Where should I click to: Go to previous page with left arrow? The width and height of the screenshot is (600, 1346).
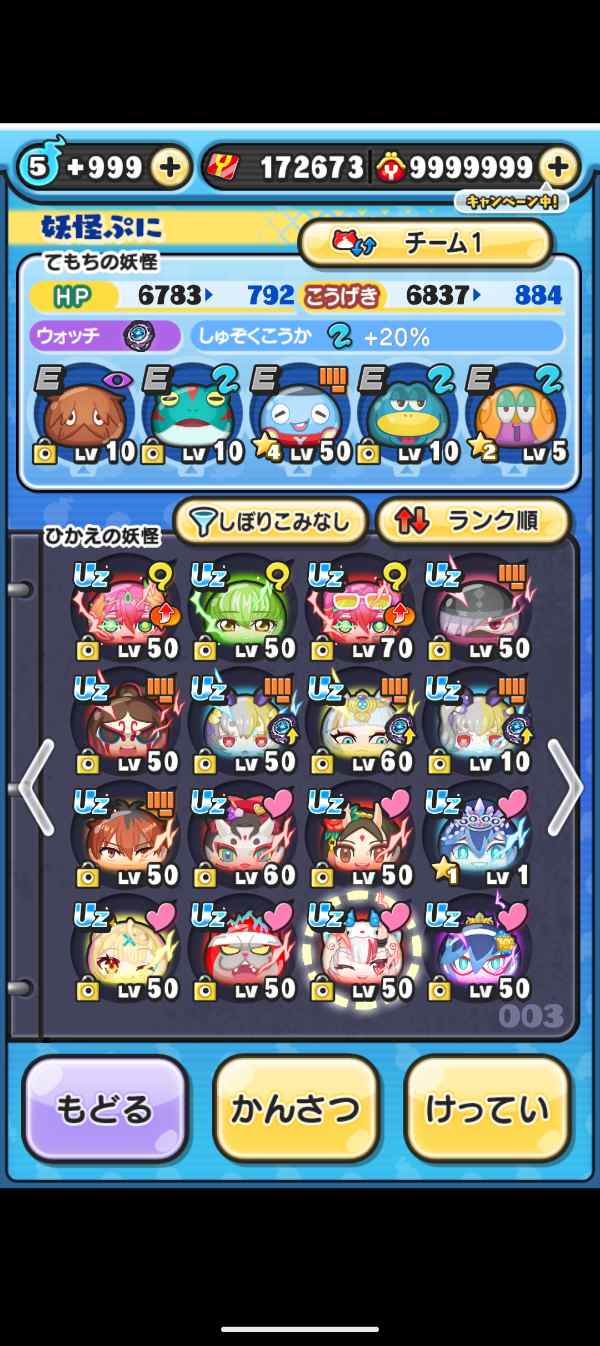click(35, 787)
